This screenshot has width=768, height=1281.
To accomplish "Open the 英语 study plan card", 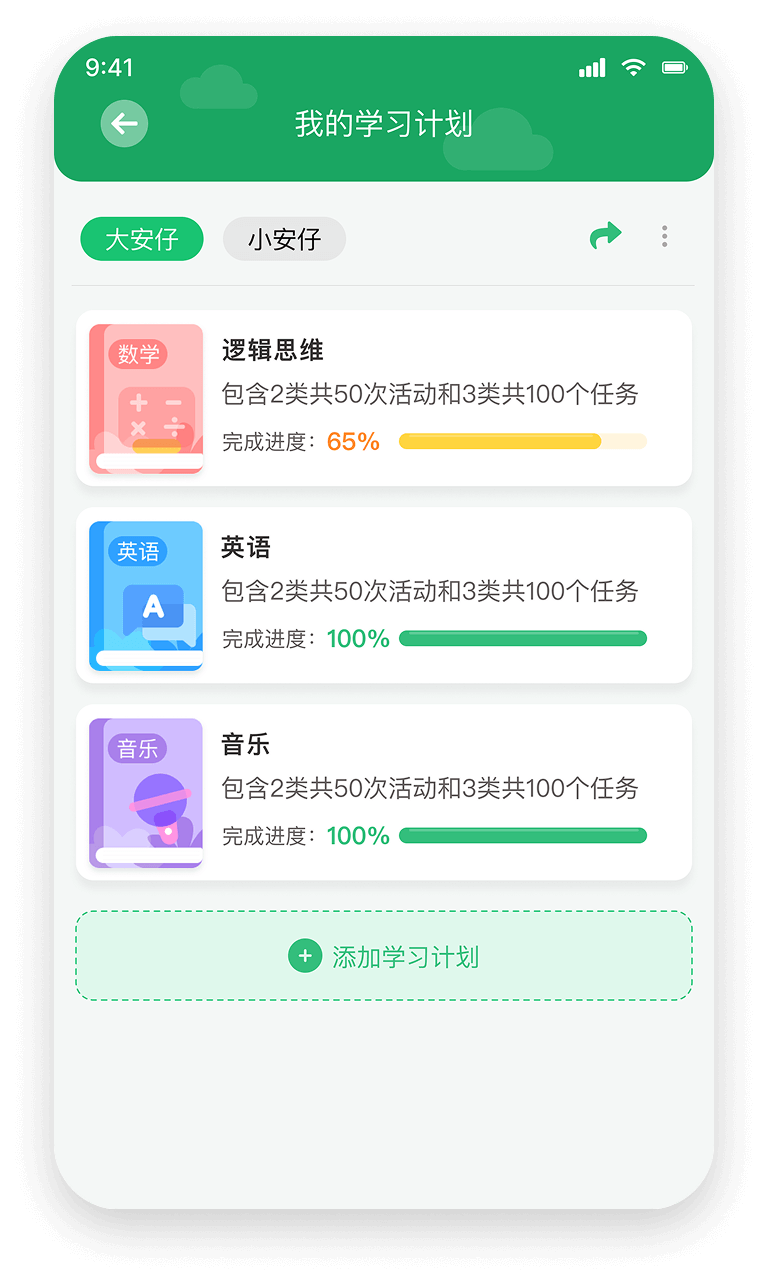I will pos(383,595).
